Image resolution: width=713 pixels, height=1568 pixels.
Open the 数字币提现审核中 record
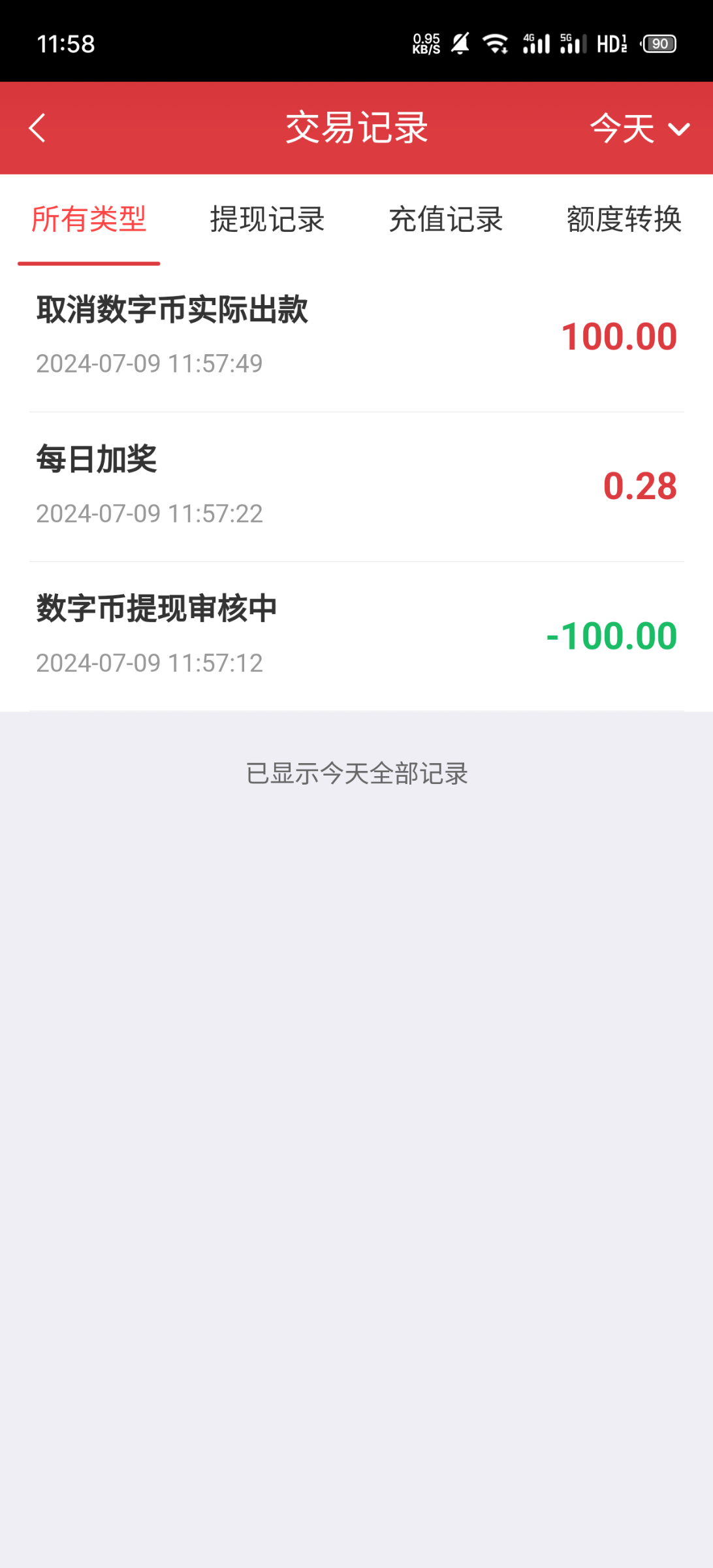coord(356,636)
